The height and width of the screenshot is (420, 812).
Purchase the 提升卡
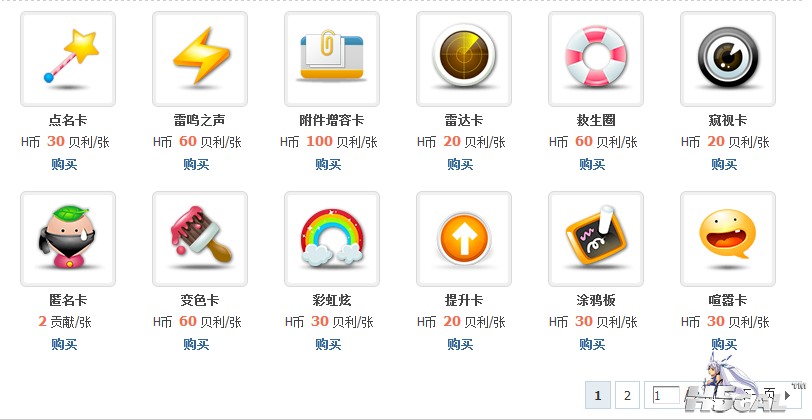coord(460,344)
